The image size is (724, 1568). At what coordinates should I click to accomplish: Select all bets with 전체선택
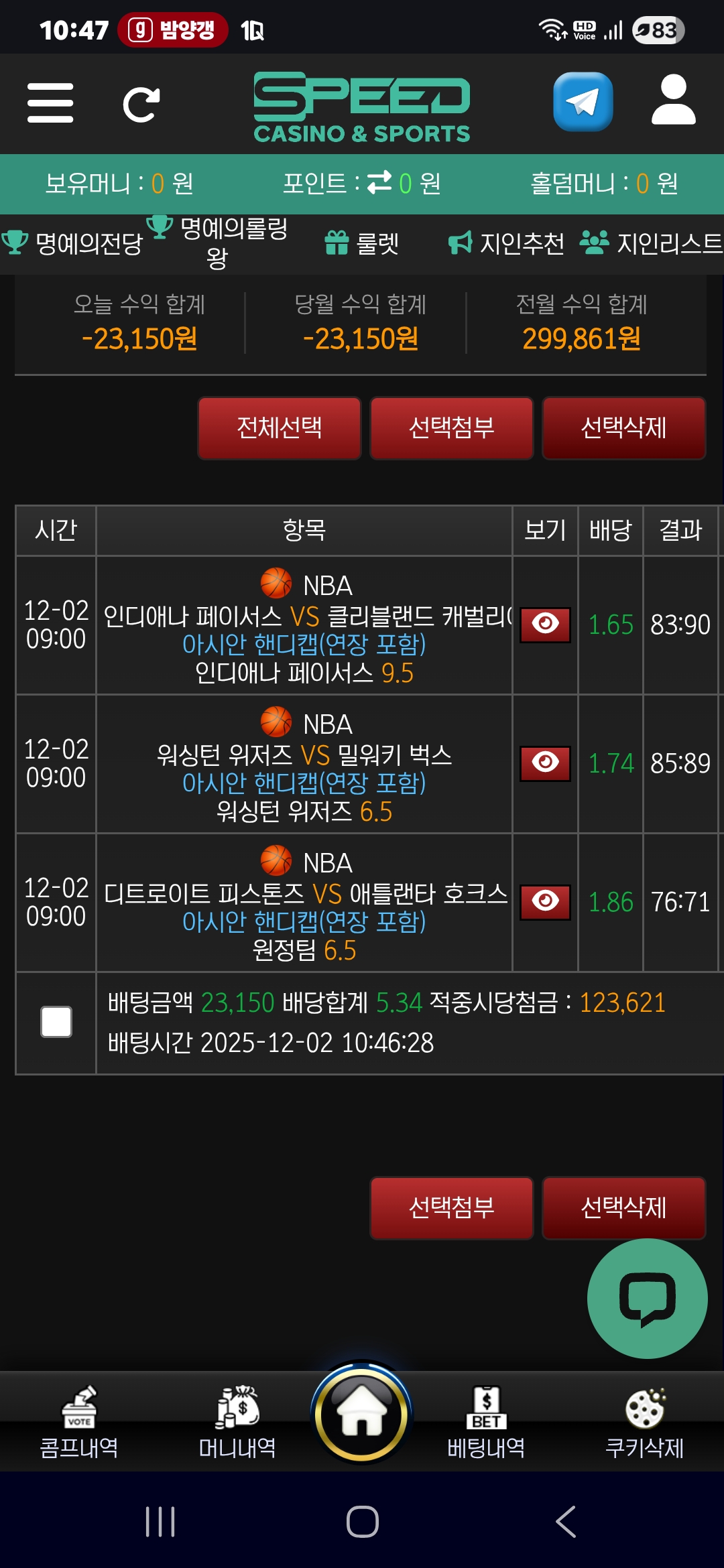[280, 428]
